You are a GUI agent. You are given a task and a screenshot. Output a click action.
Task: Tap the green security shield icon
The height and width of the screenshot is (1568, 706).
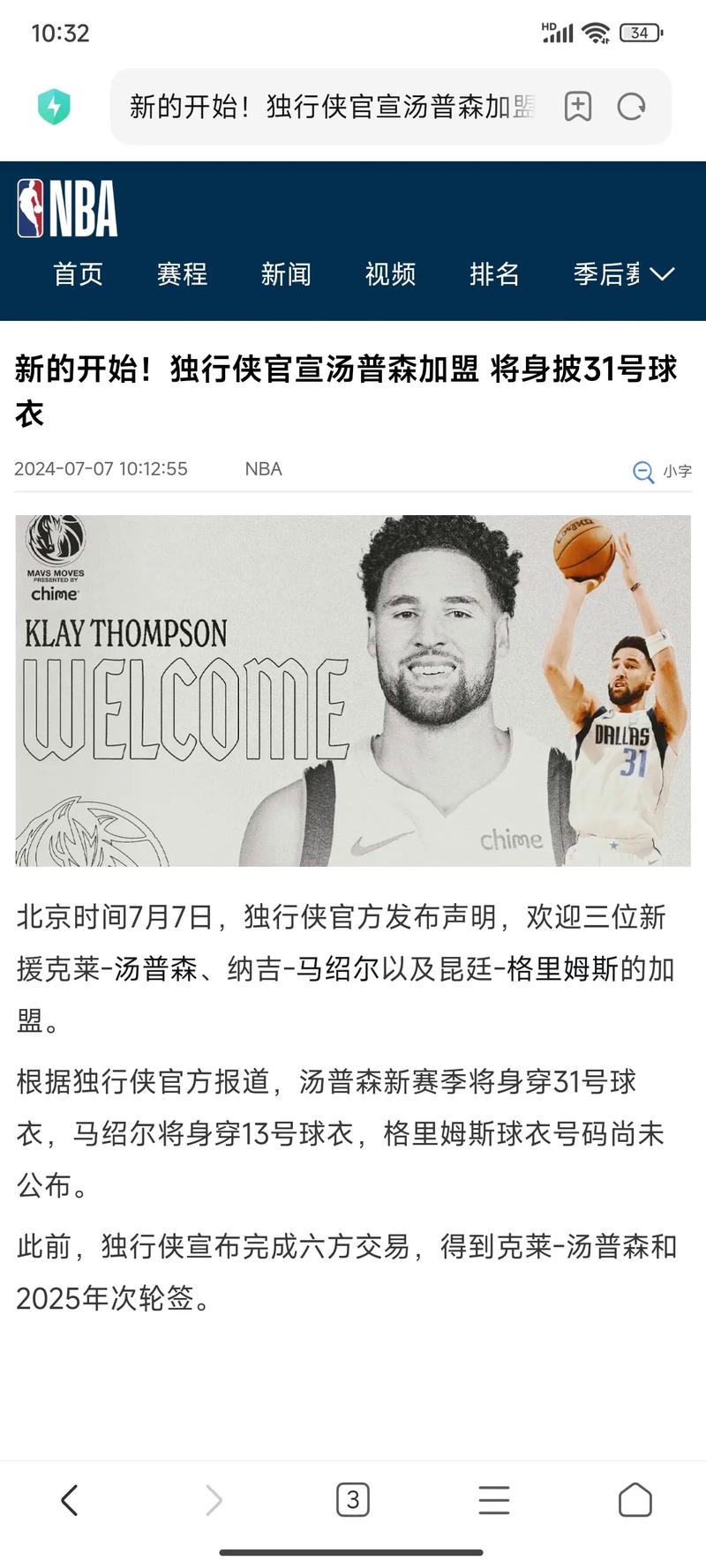(54, 107)
